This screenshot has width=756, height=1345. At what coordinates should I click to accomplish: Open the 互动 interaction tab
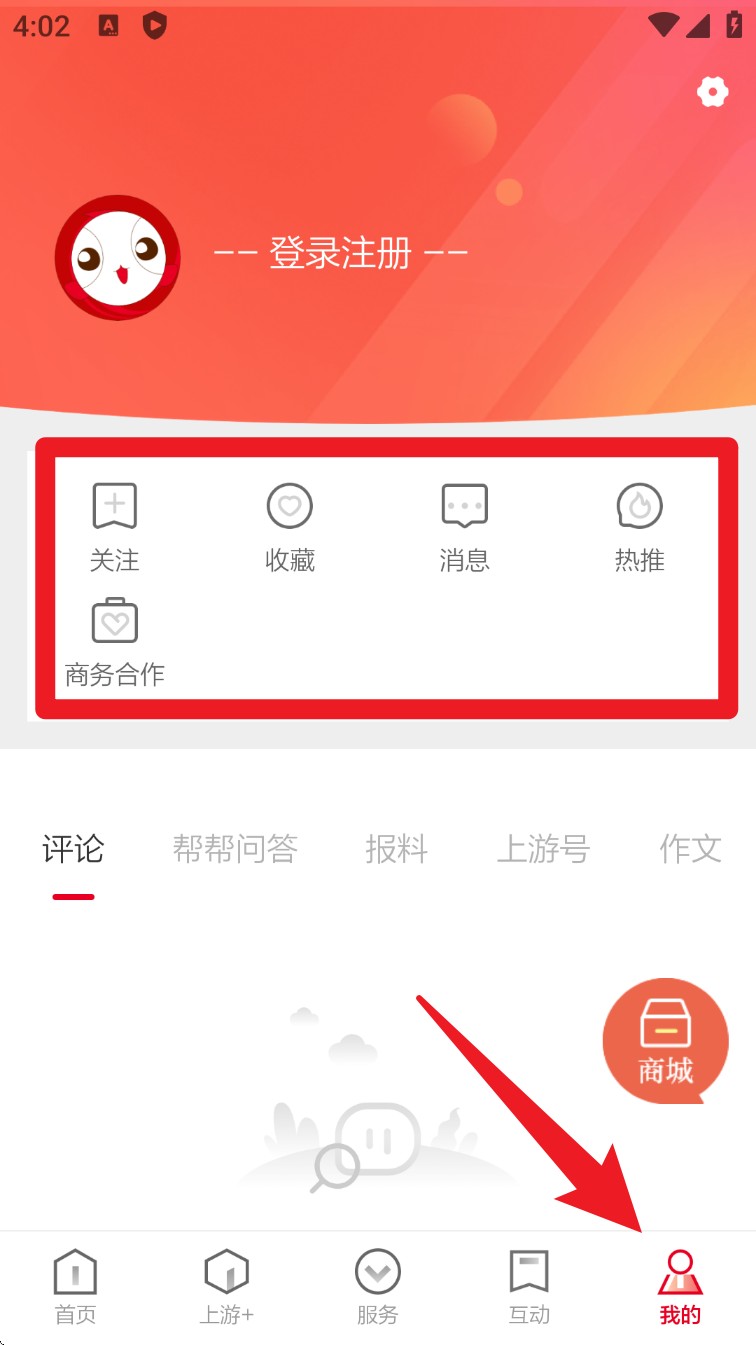click(529, 1288)
